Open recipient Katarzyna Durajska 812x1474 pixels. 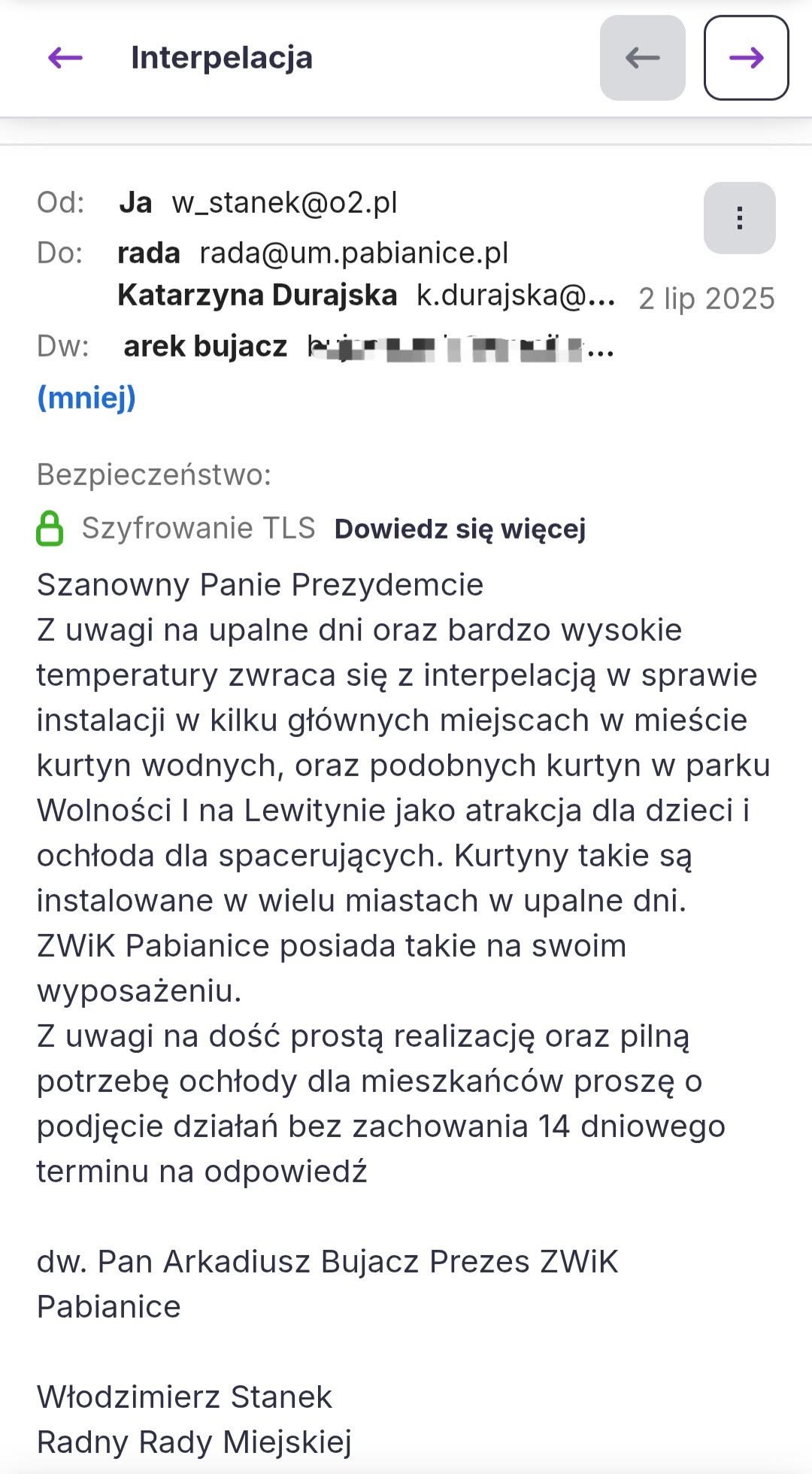click(257, 296)
